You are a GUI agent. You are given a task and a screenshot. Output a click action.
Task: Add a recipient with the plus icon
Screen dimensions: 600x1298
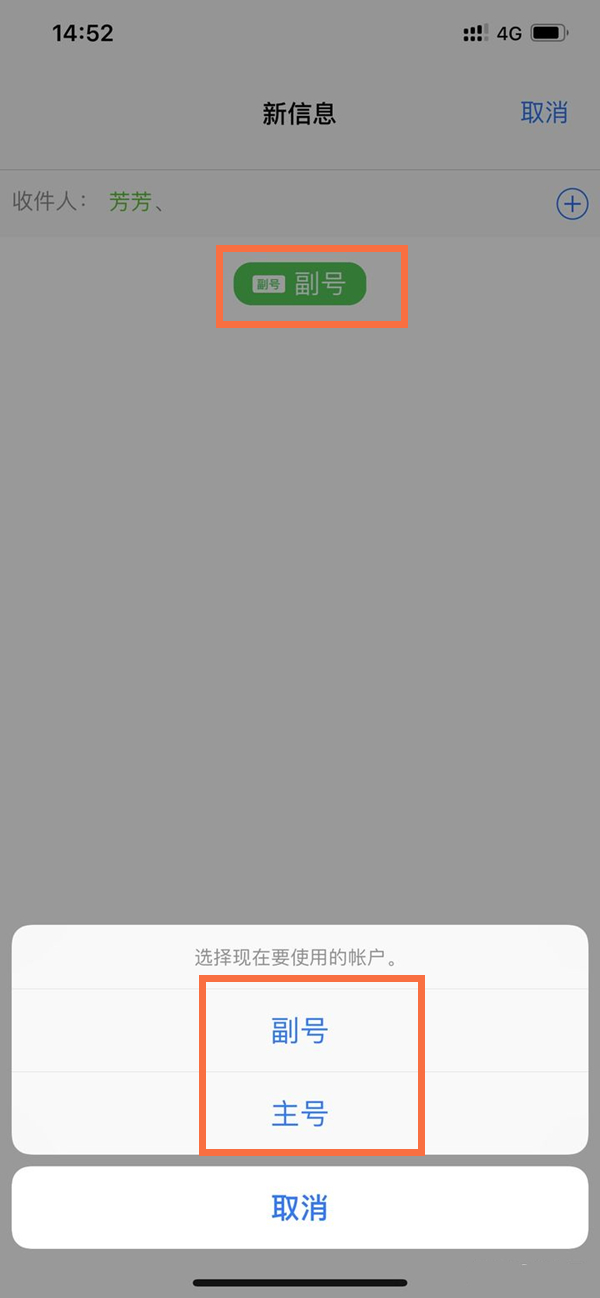click(571, 205)
